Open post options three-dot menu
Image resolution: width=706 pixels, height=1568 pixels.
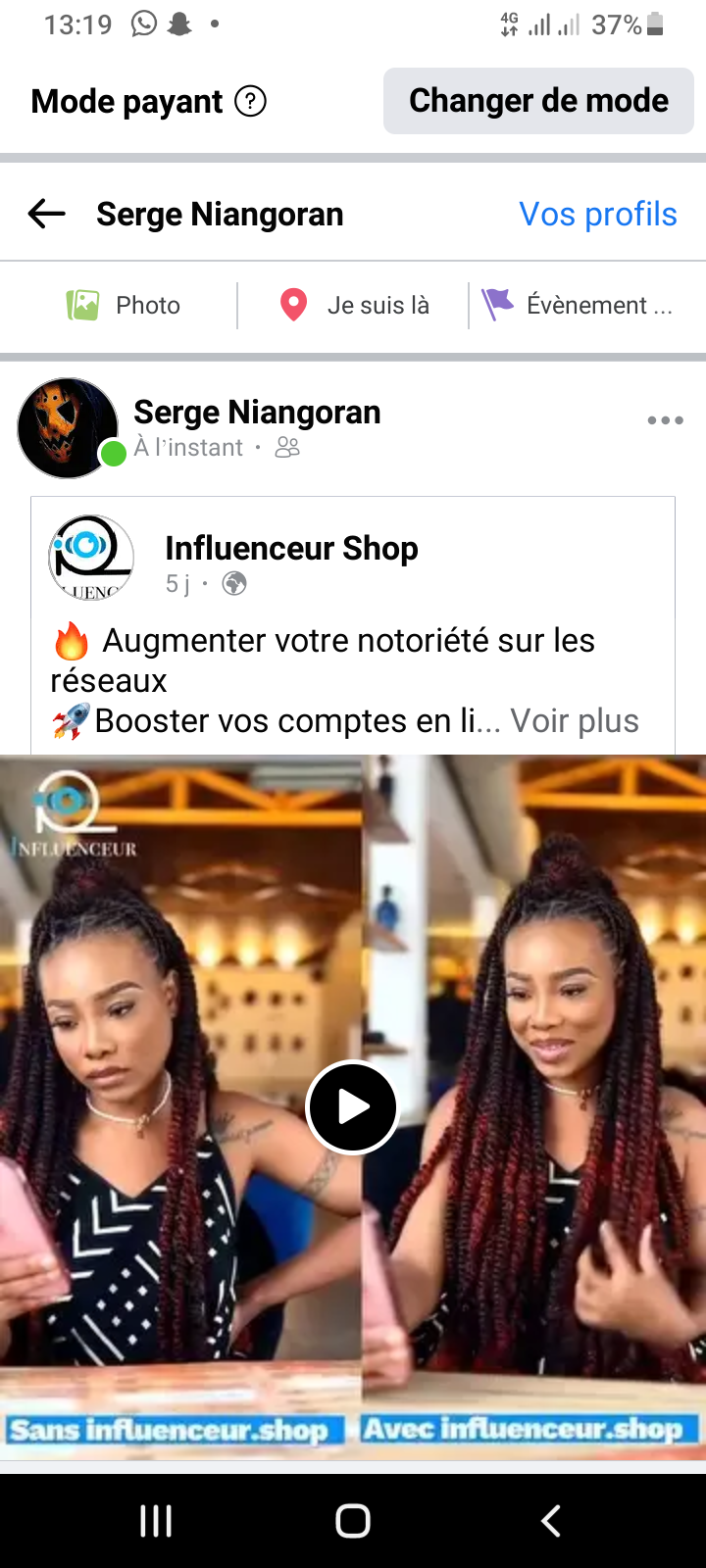[x=665, y=420]
